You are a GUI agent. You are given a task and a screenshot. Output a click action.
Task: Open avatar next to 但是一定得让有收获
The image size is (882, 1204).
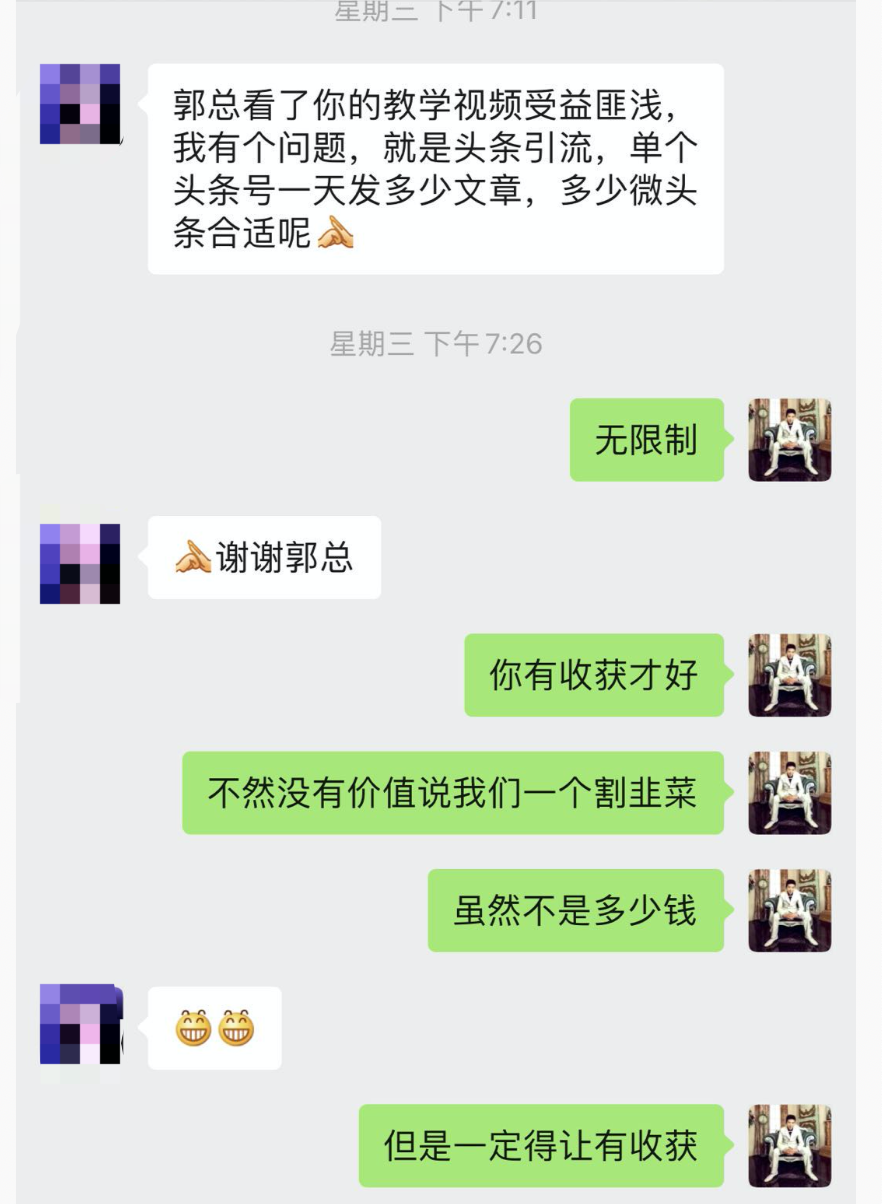(x=789, y=1146)
